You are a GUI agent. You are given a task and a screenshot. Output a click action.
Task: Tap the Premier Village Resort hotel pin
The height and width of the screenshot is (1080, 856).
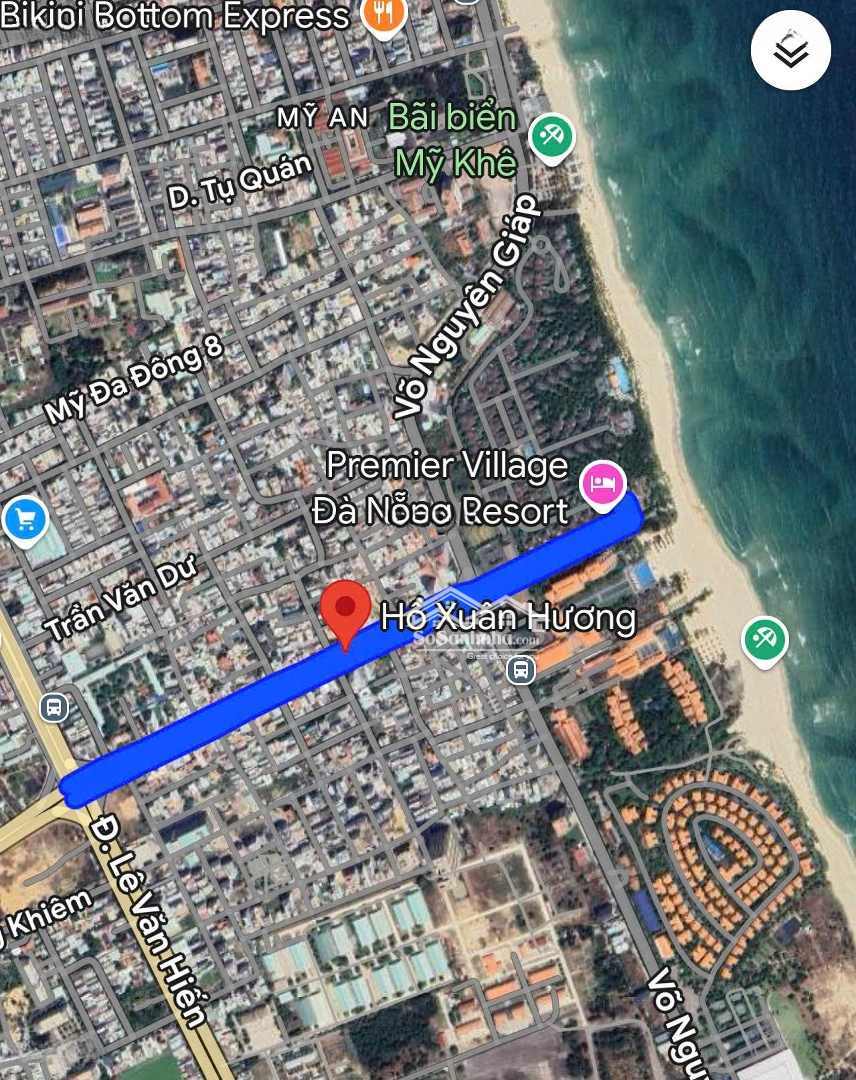tap(603, 484)
